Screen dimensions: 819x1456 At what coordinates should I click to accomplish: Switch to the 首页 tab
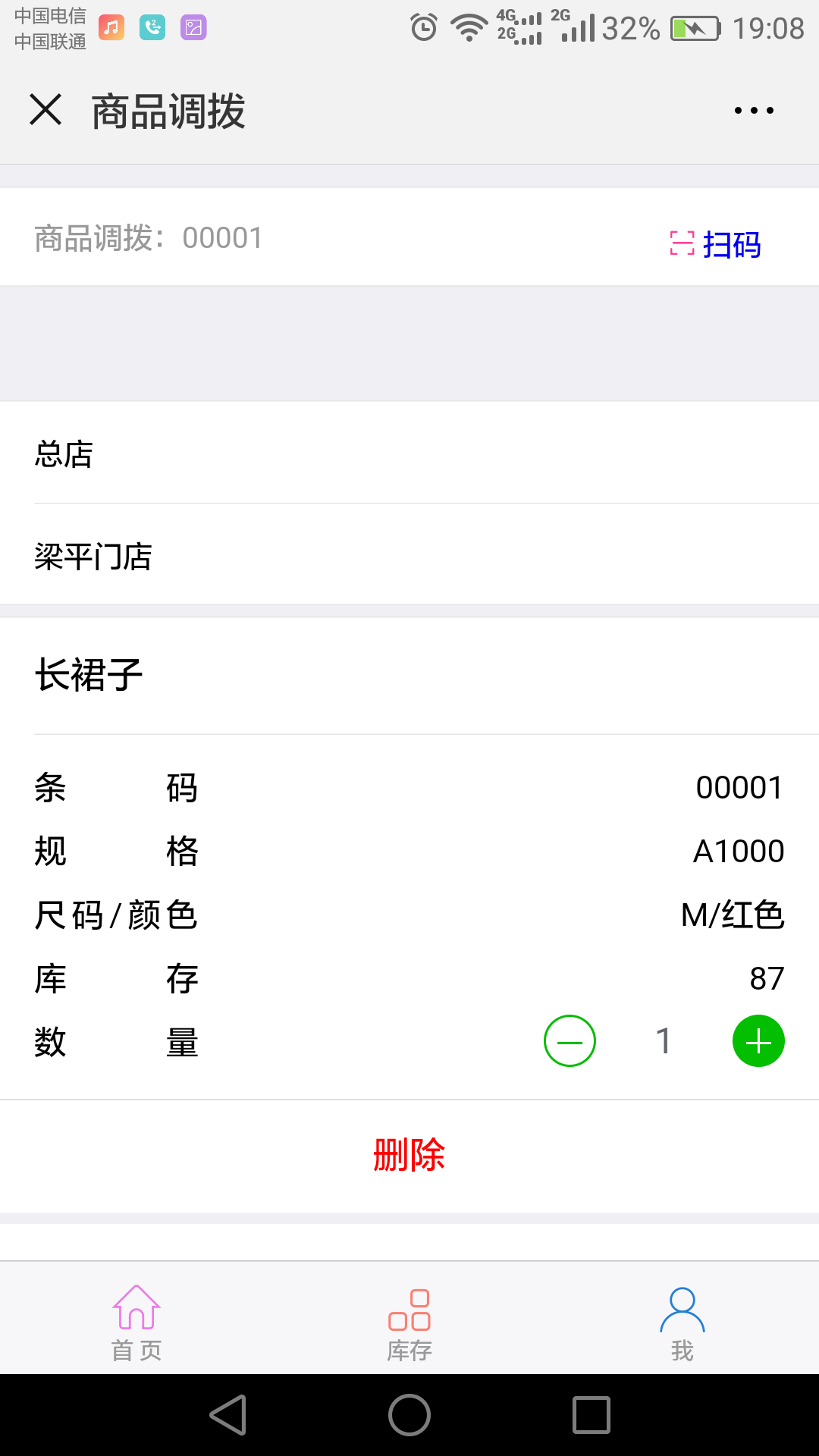136,1323
